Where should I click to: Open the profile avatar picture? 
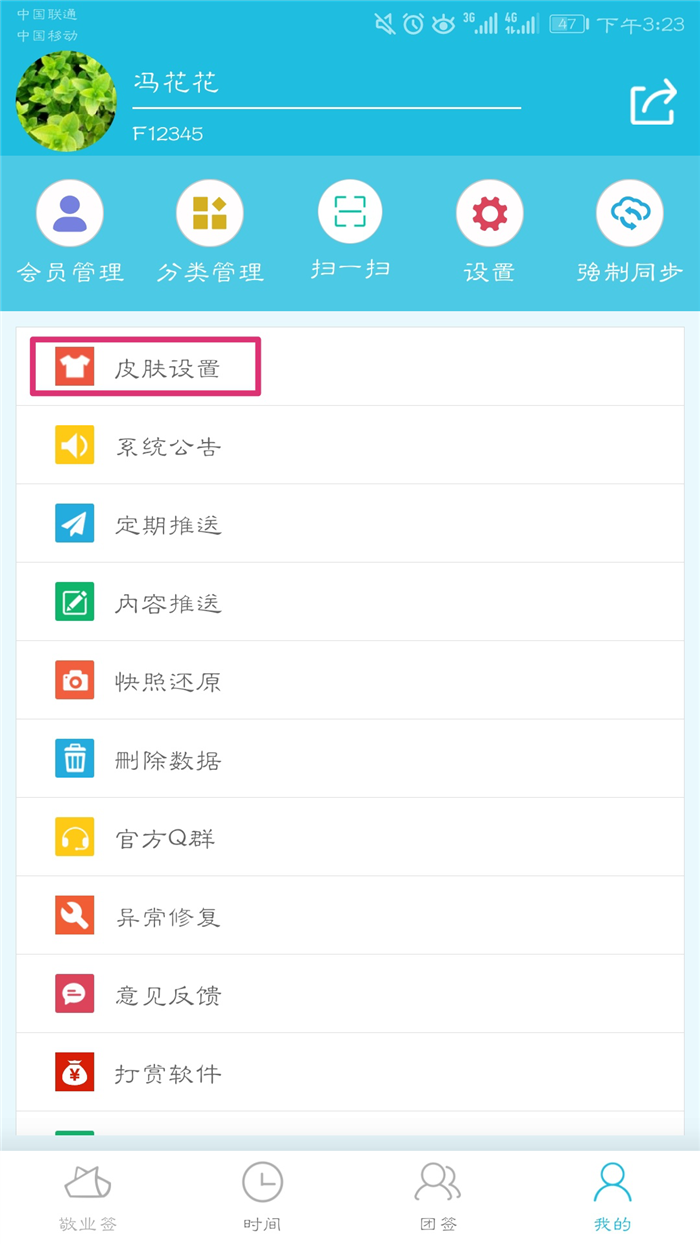coord(66,102)
